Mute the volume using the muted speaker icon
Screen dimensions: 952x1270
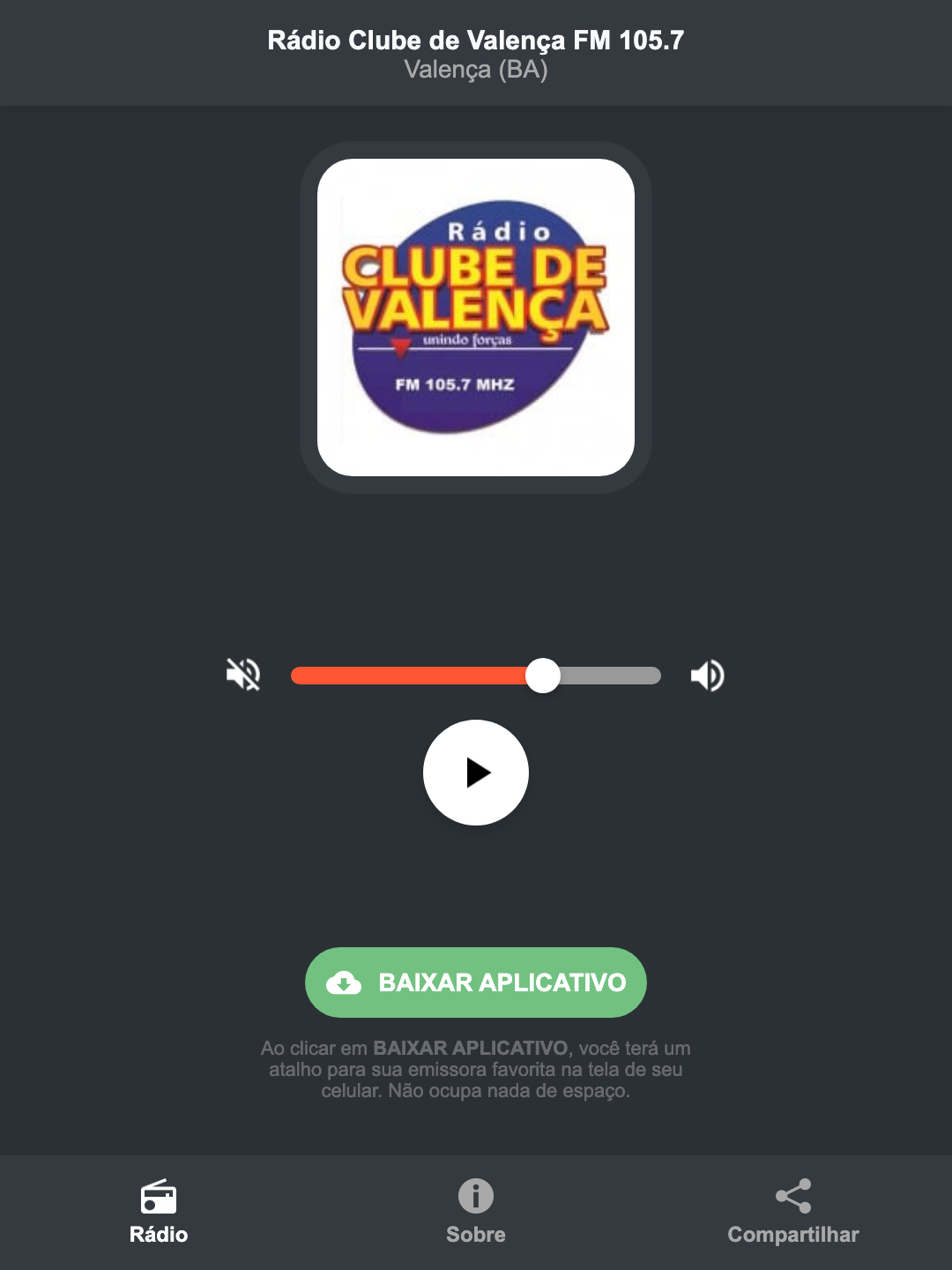(242, 675)
